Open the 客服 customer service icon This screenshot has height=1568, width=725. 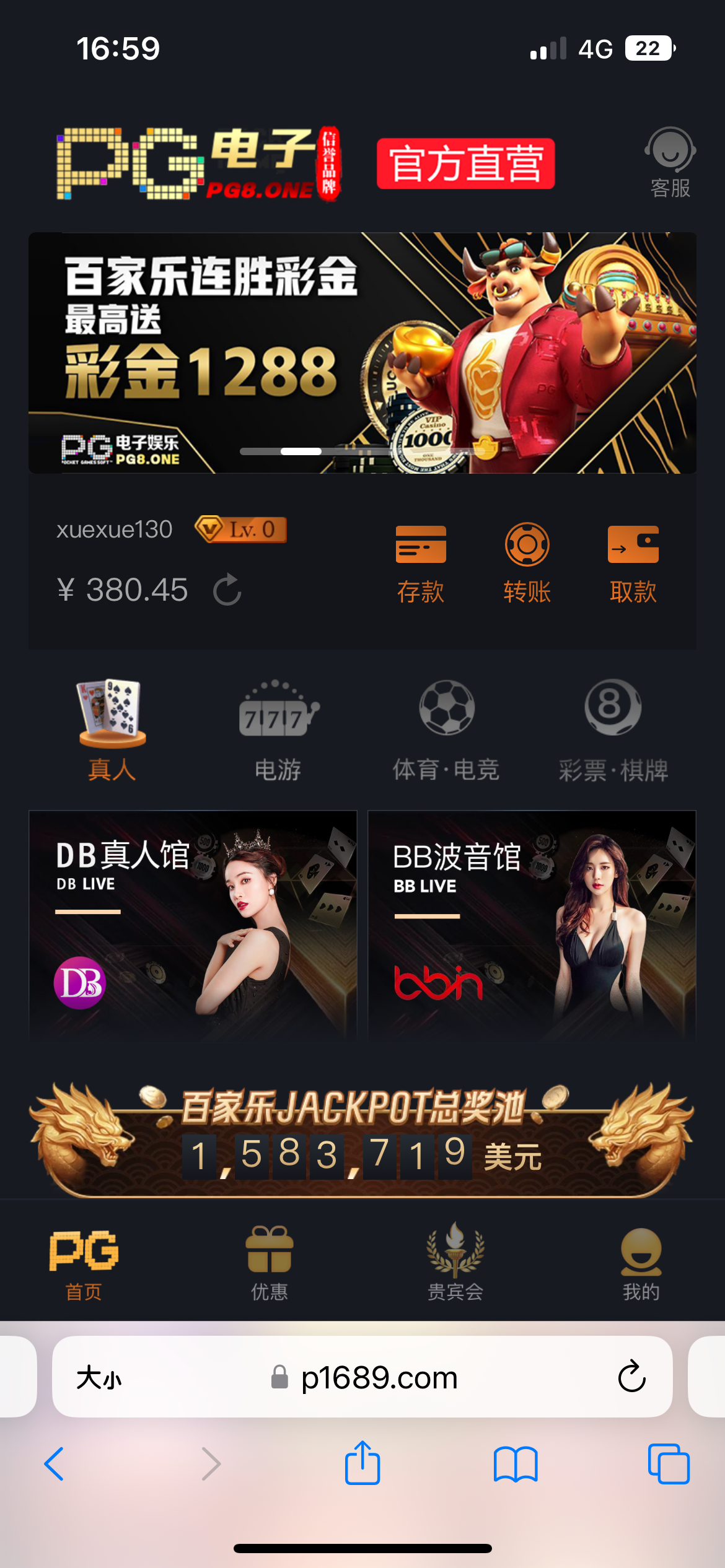pyautogui.click(x=670, y=162)
